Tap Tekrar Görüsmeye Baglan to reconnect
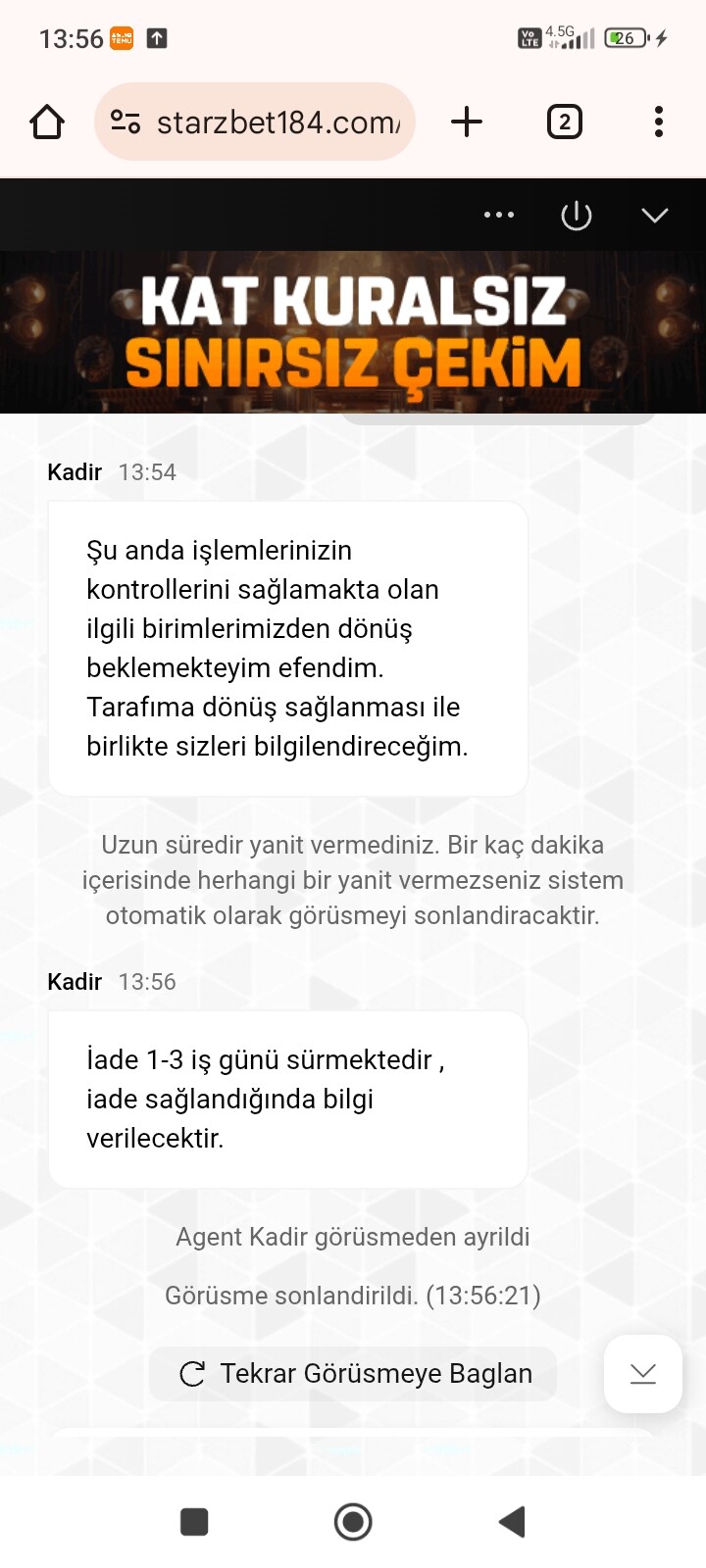Image resolution: width=706 pixels, height=1568 pixels. pyautogui.click(x=355, y=1374)
